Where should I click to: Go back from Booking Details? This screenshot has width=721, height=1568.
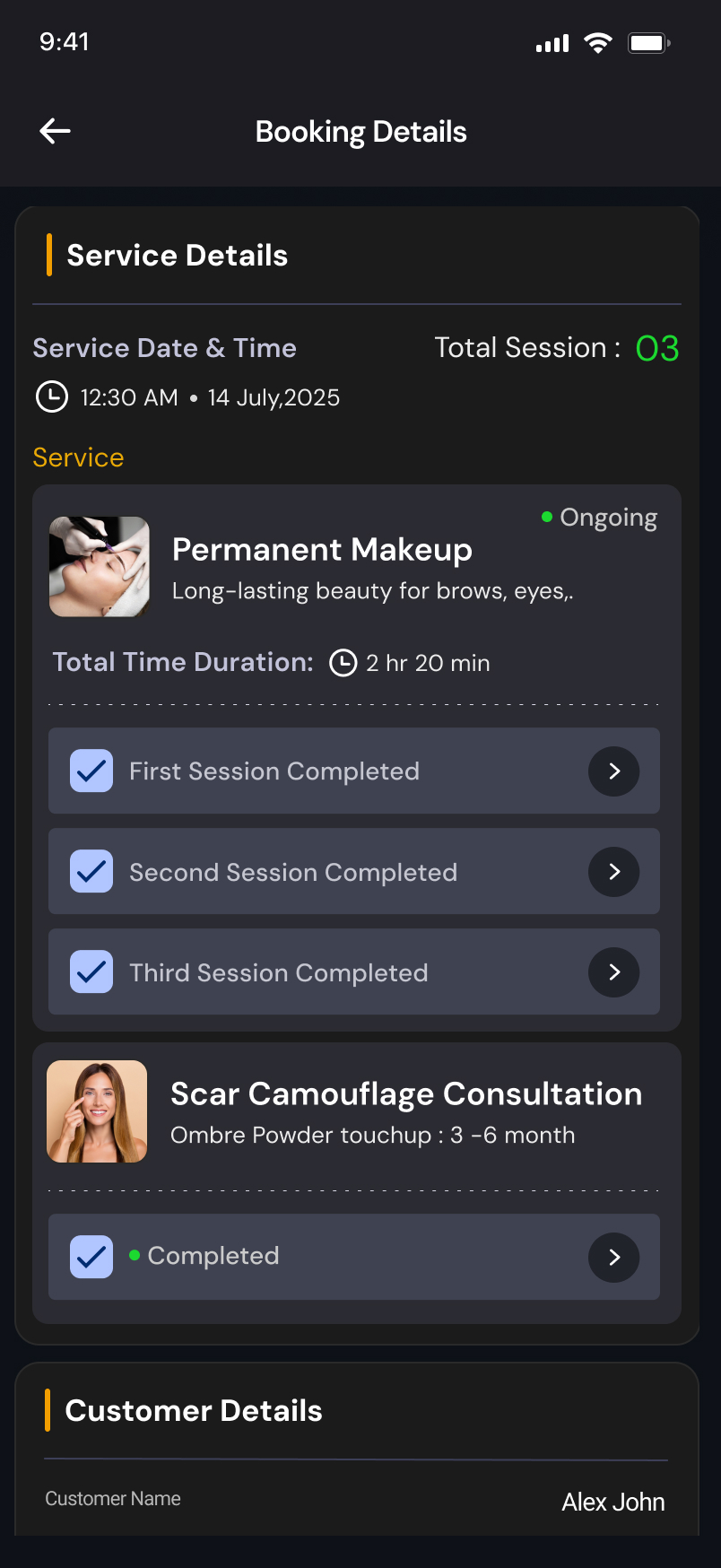pos(56,131)
